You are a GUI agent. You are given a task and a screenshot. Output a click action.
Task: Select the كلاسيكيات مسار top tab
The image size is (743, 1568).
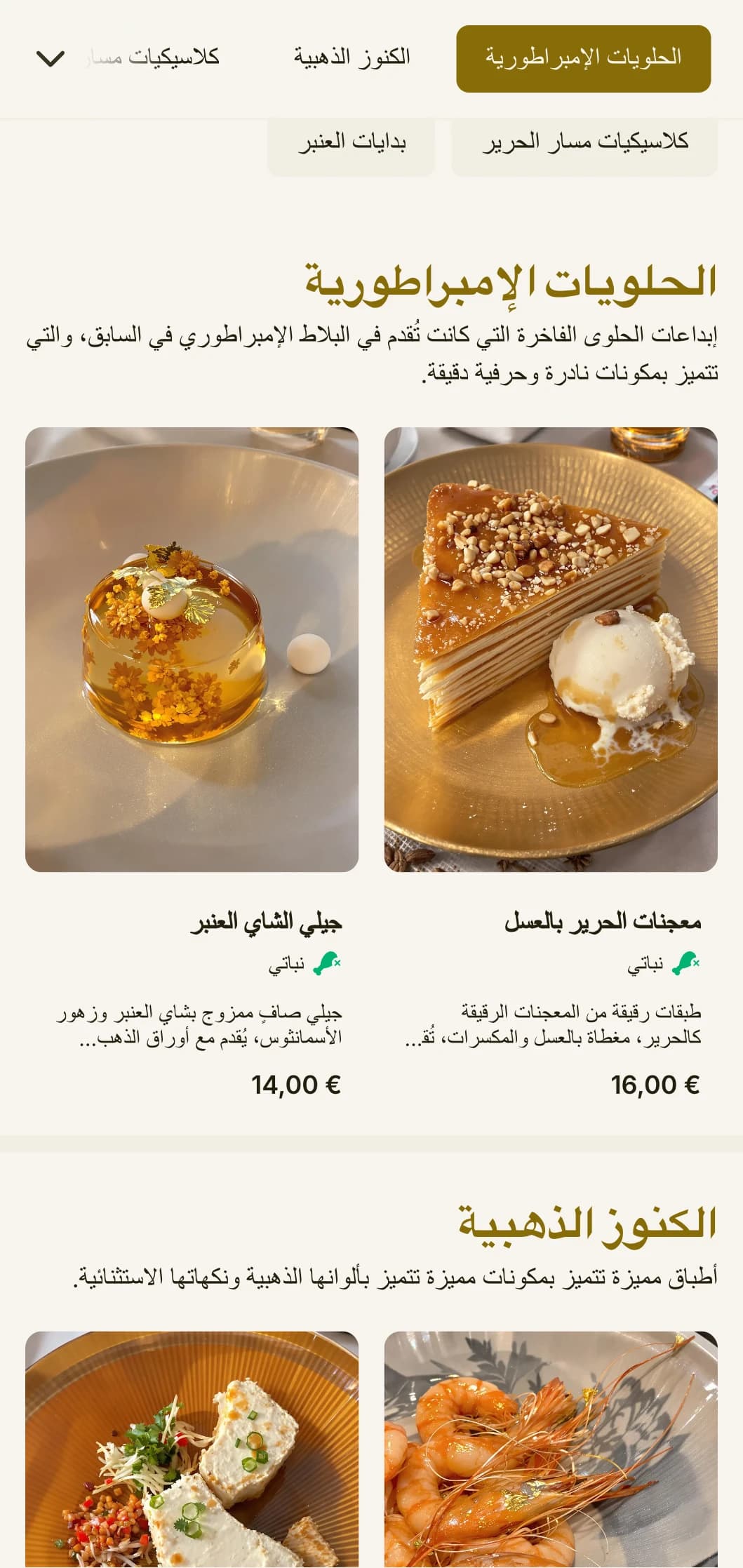(154, 58)
